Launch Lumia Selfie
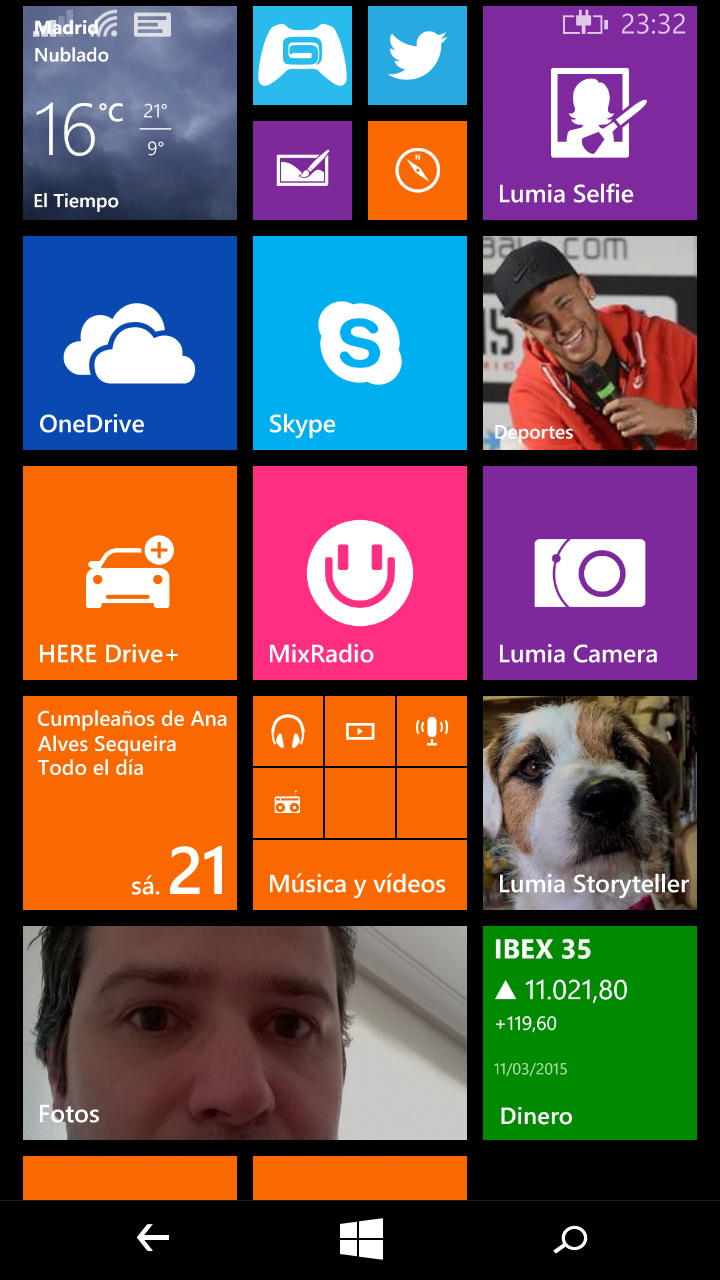 pos(590,113)
